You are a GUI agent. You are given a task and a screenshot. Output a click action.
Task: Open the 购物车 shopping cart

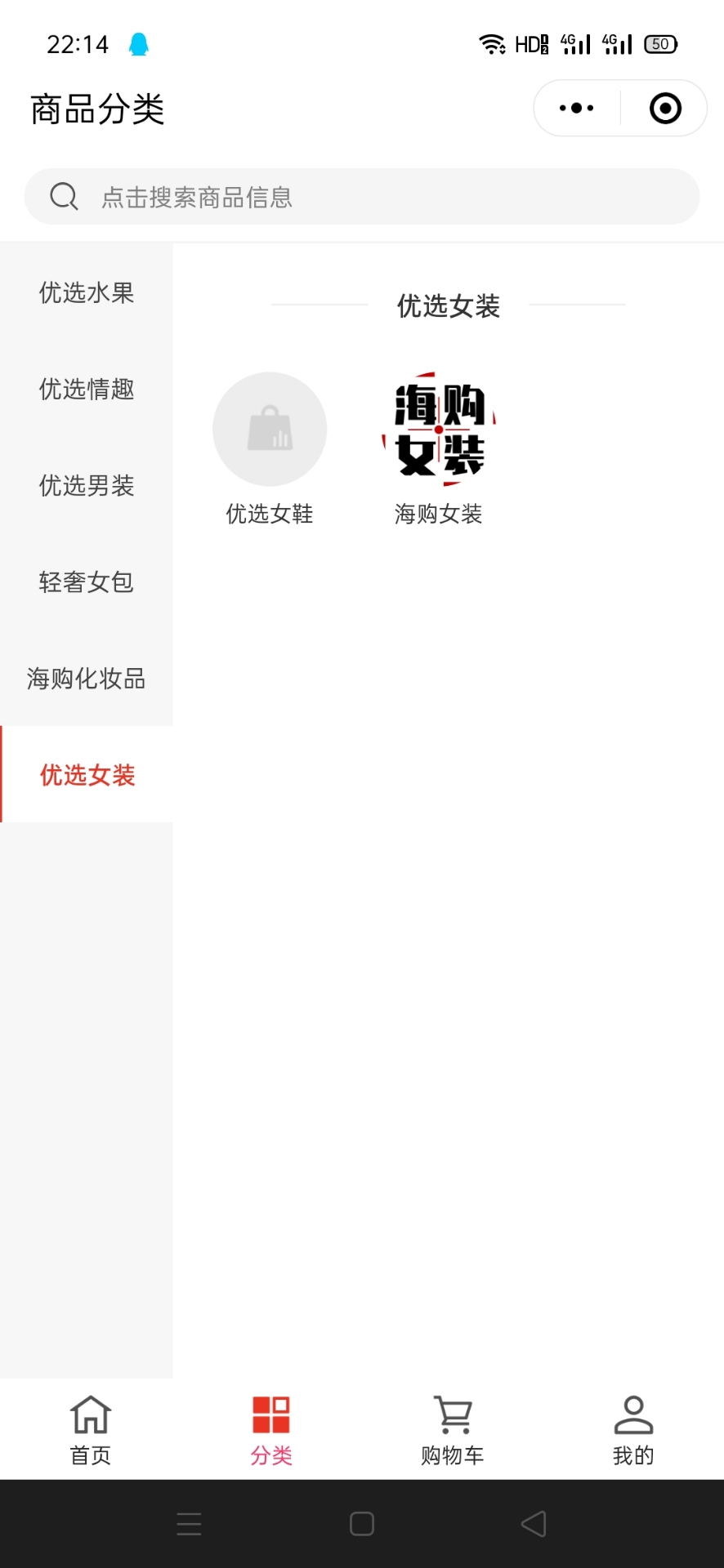point(453,1429)
